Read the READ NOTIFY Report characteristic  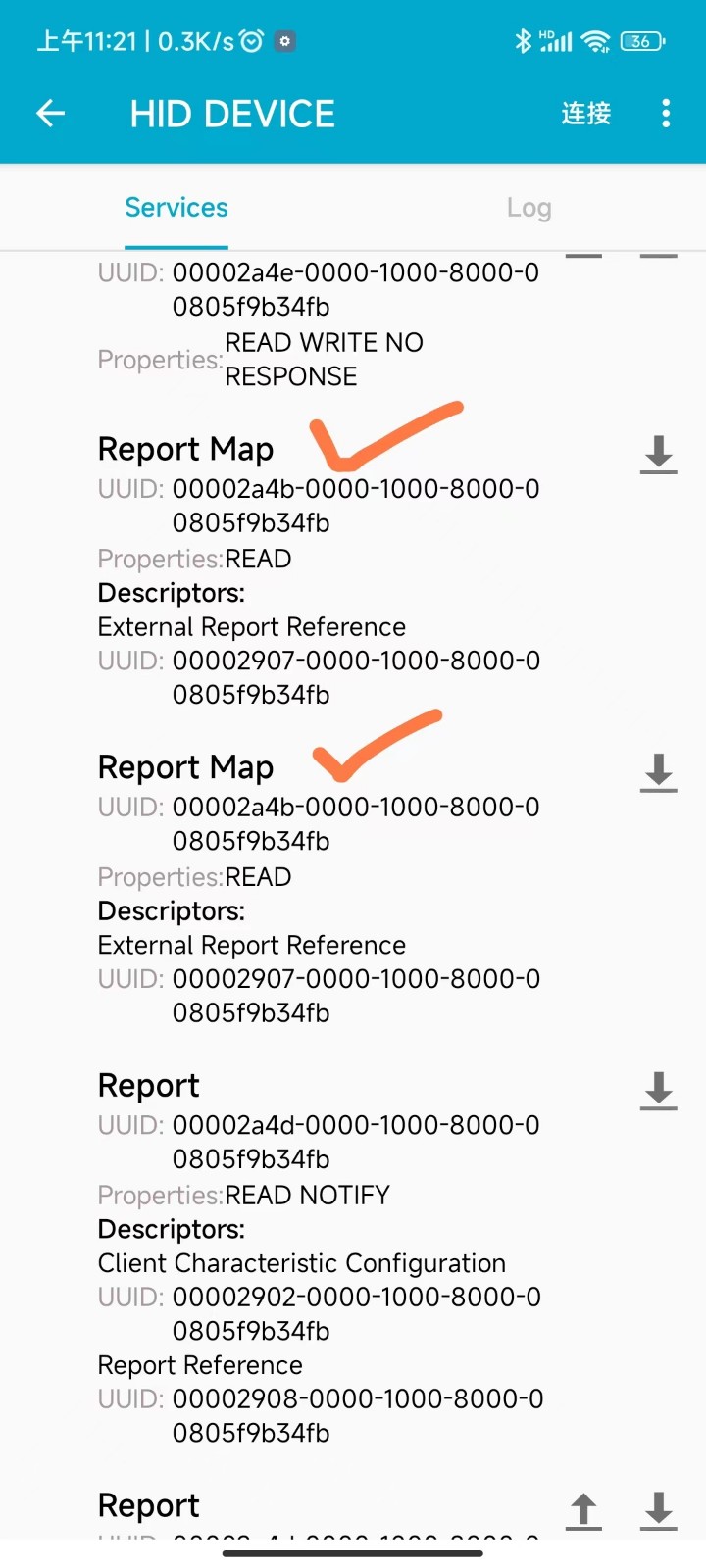(x=658, y=1090)
